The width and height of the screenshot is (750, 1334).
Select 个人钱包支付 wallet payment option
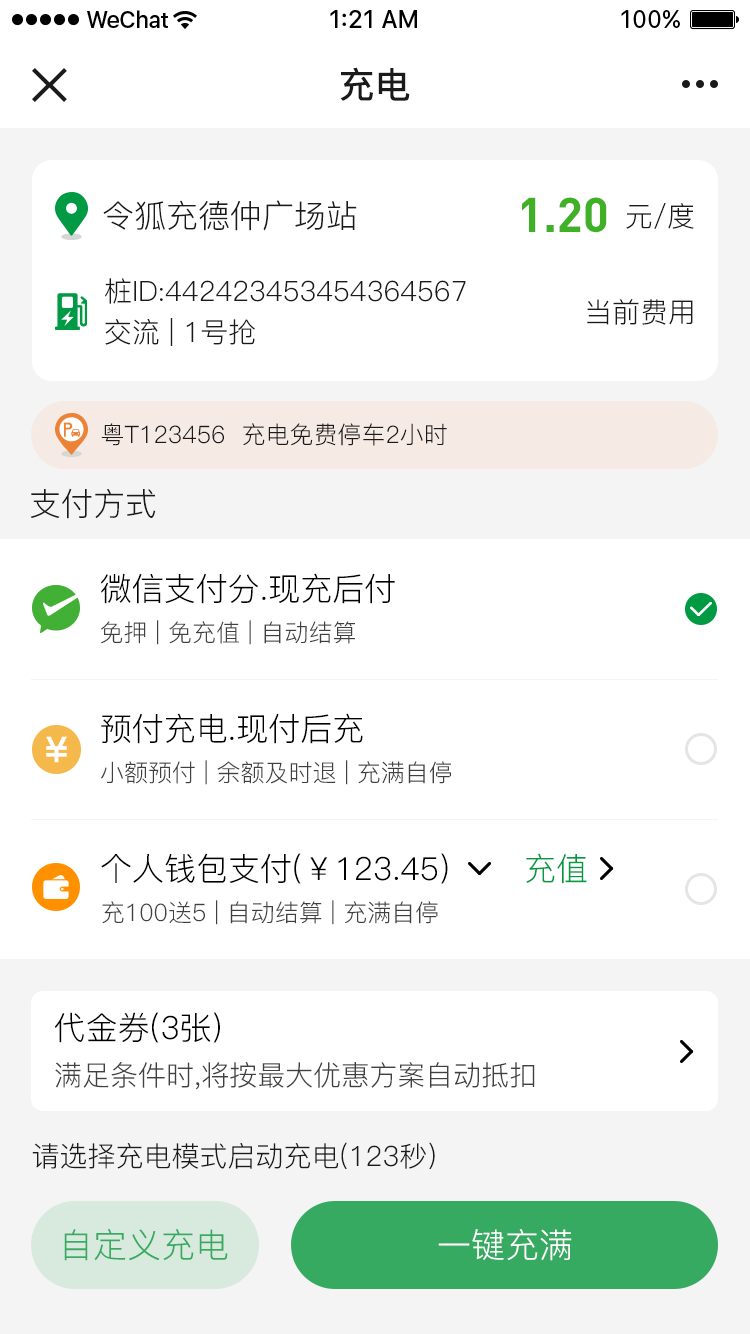[x=700, y=889]
